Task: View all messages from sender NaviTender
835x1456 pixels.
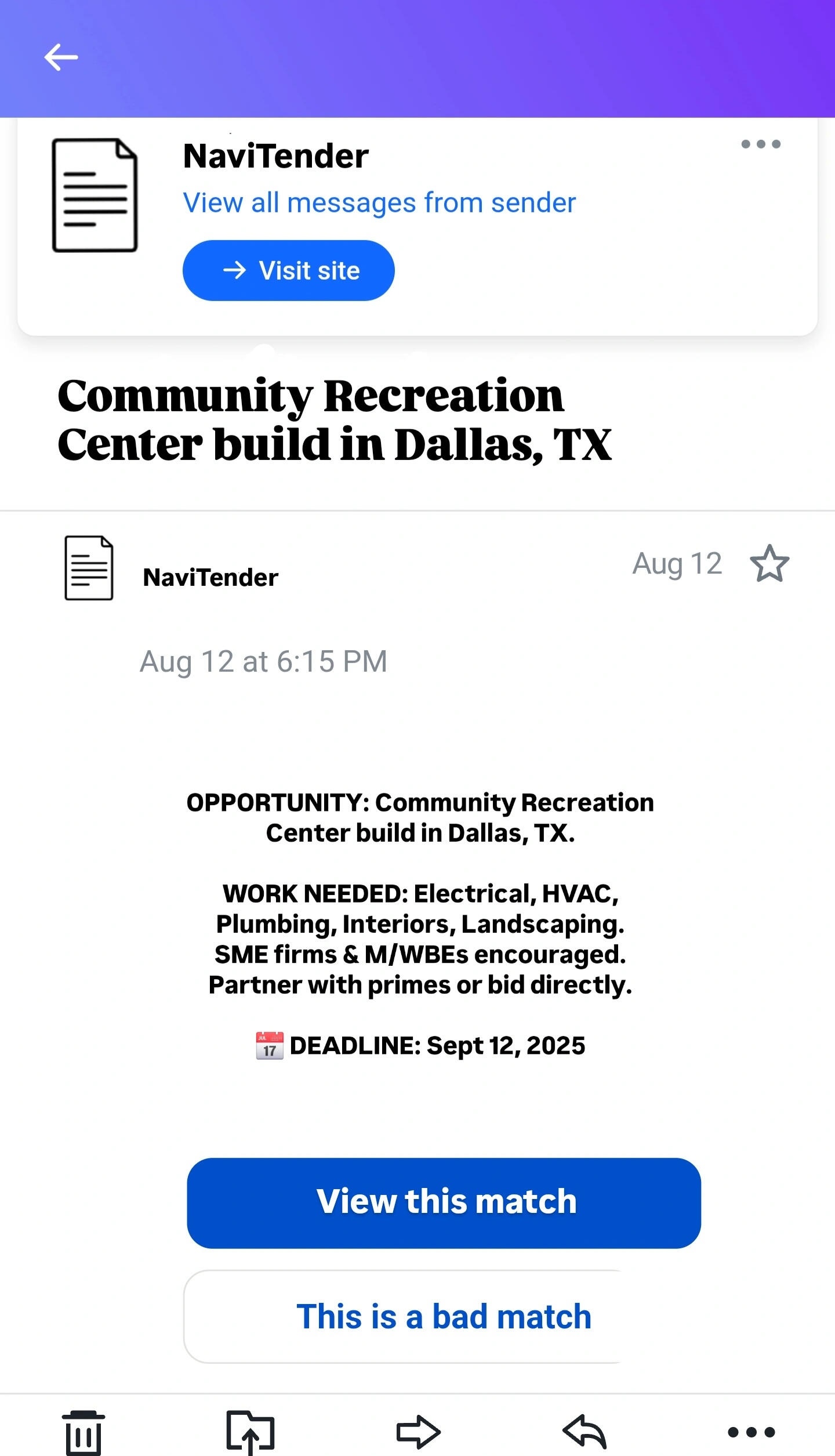Action: [379, 203]
